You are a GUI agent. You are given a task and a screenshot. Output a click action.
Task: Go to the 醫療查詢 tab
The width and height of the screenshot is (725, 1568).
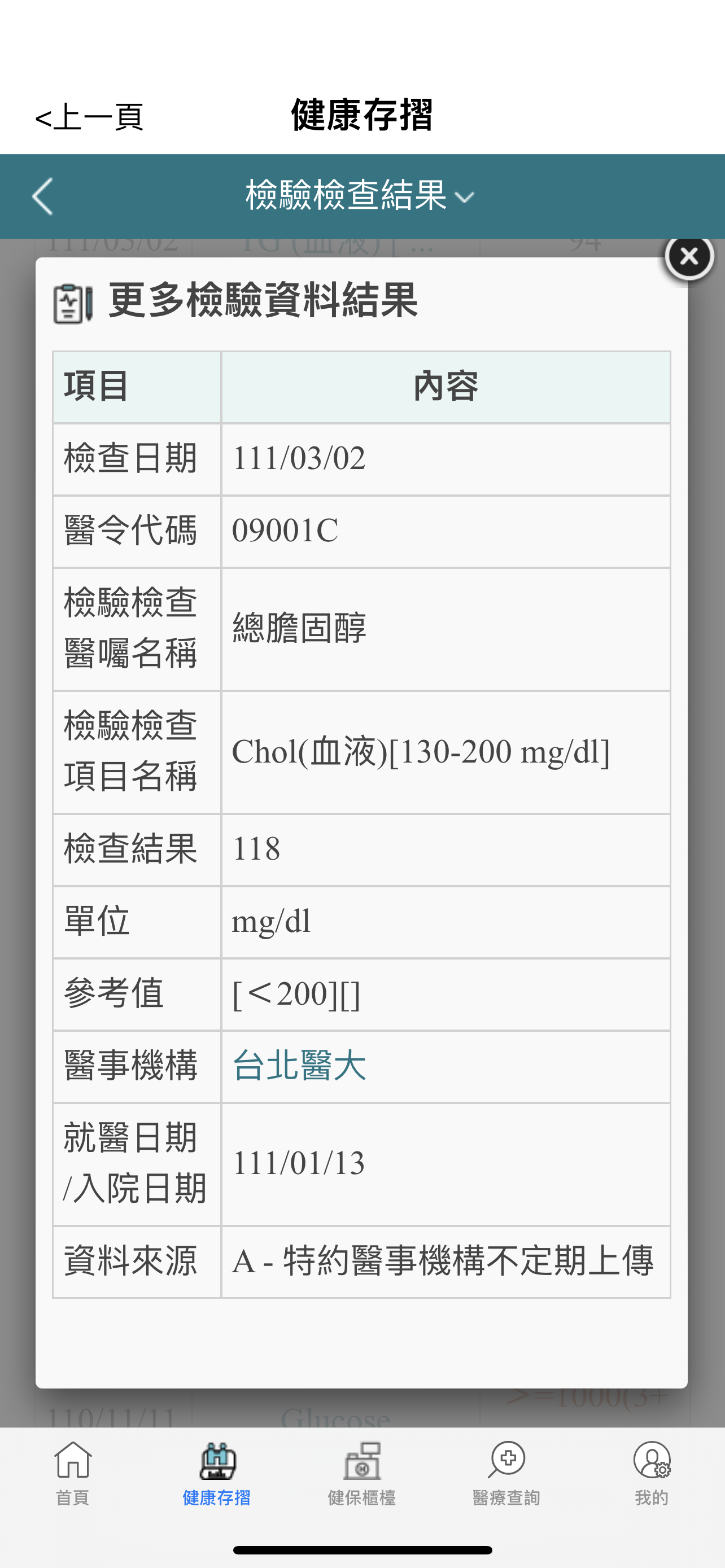tap(506, 1473)
